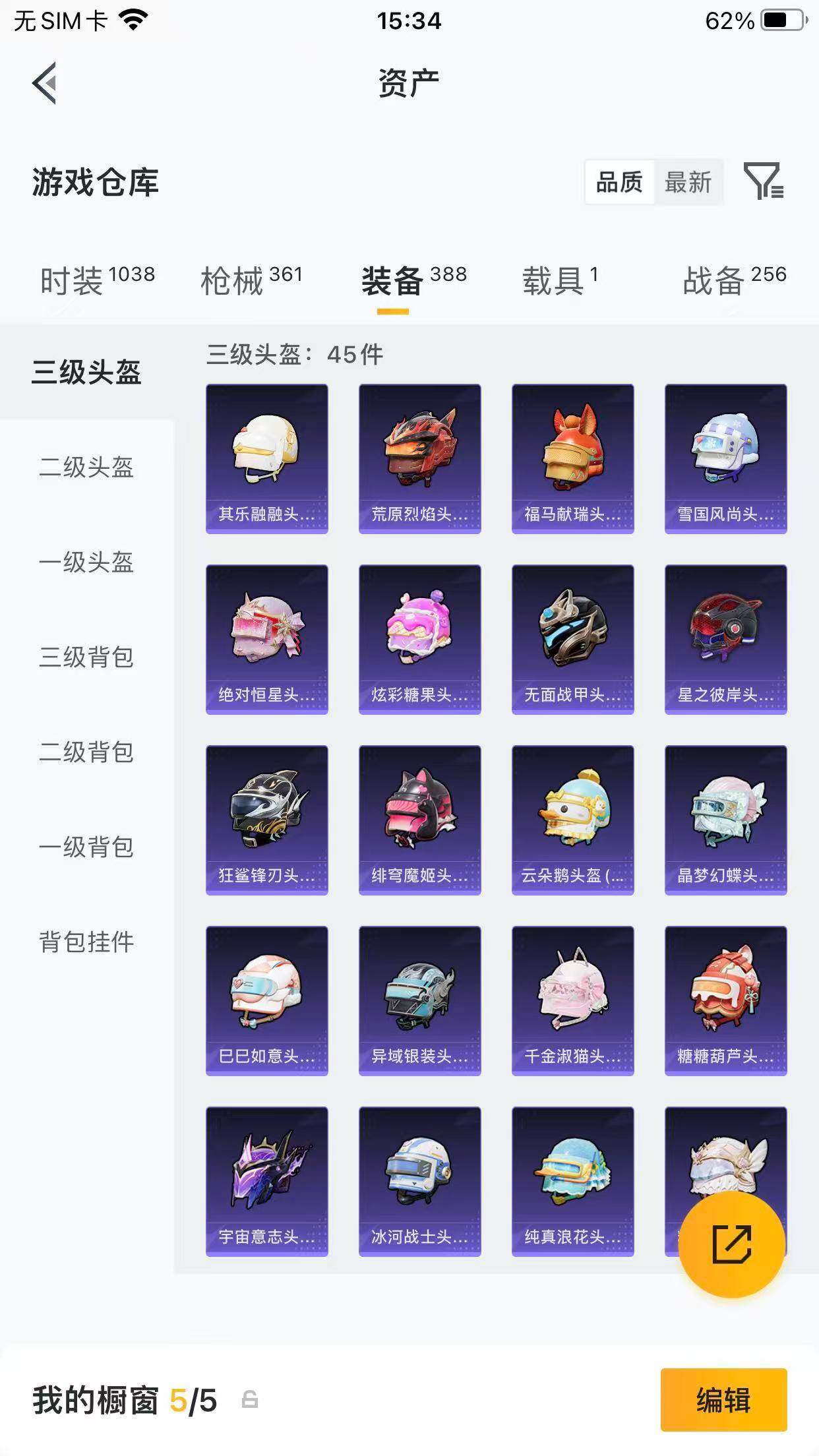Switch to the 时装 tab

click(x=98, y=280)
